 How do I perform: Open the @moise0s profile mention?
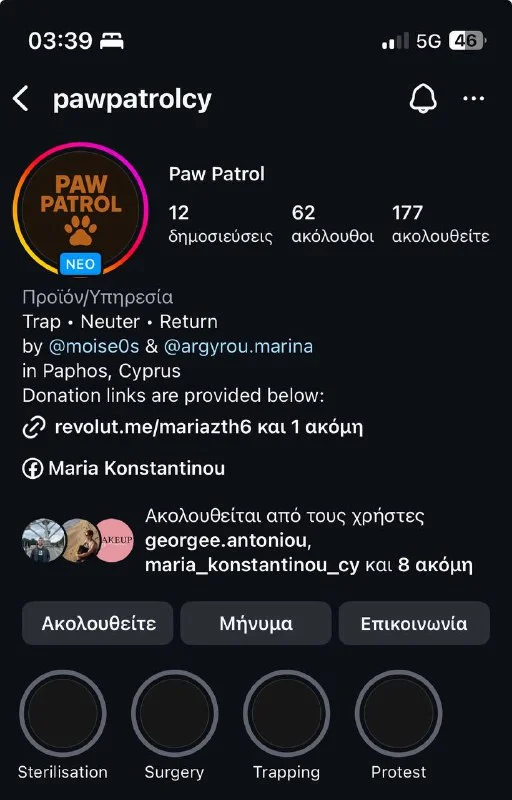(x=94, y=346)
